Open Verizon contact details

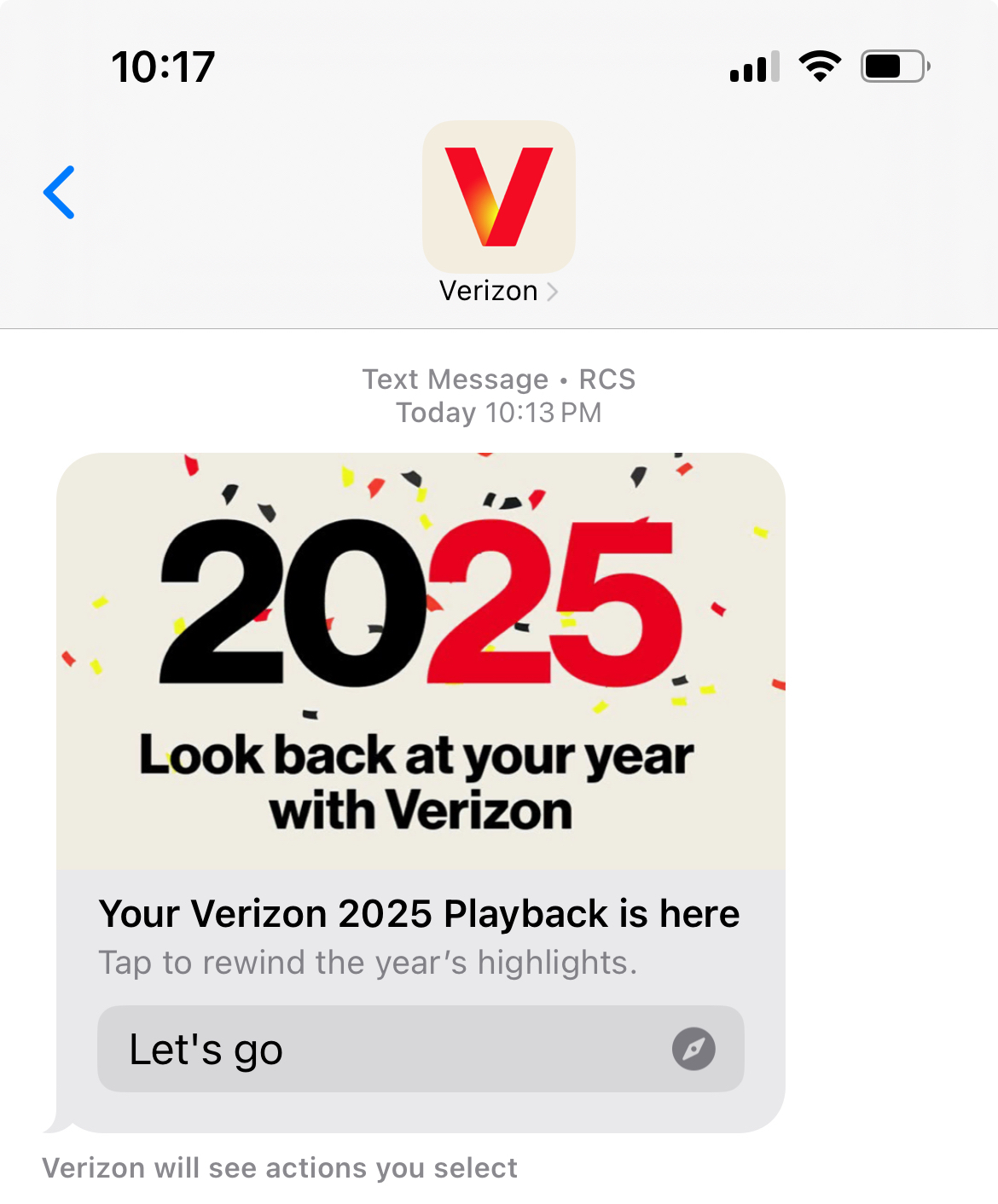498,291
